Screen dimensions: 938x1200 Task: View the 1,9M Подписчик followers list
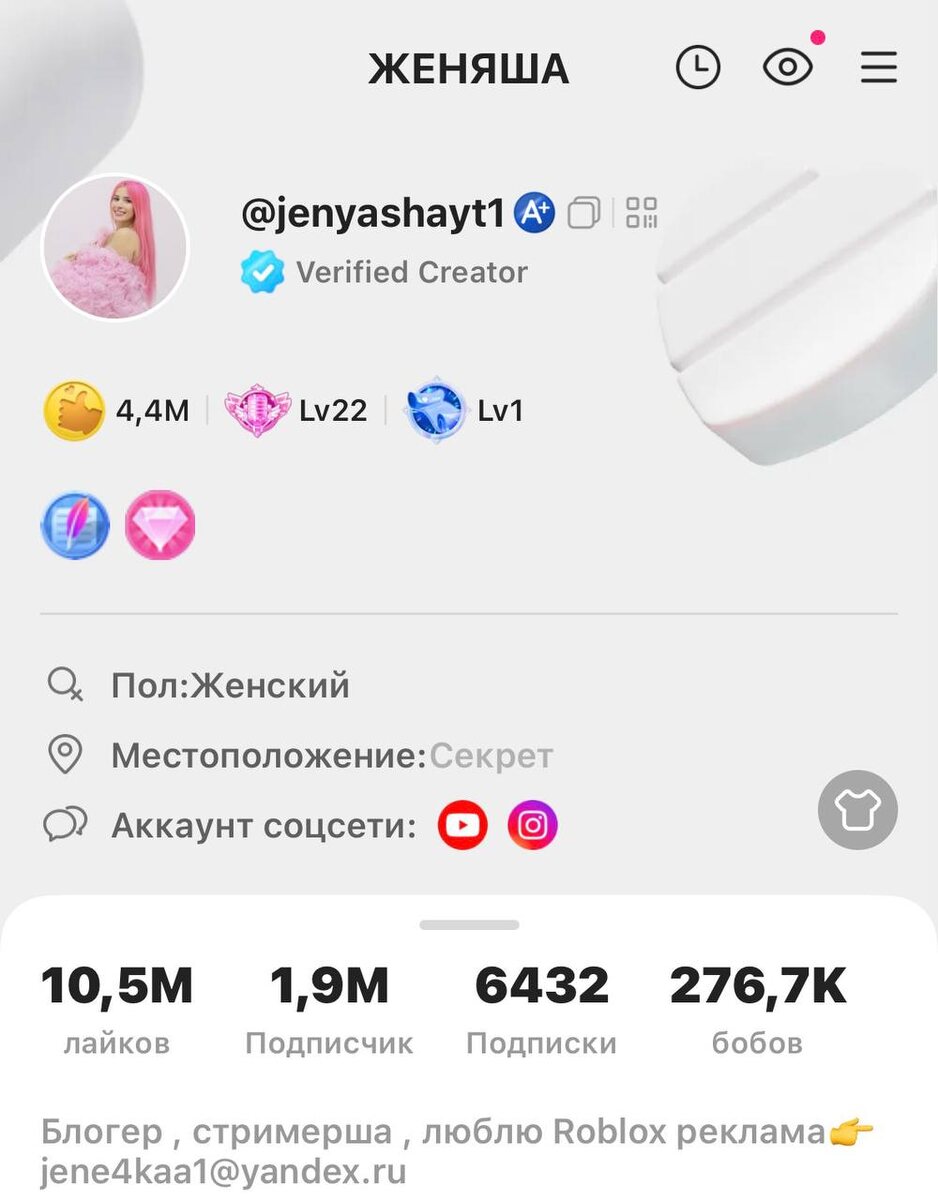pos(329,1010)
